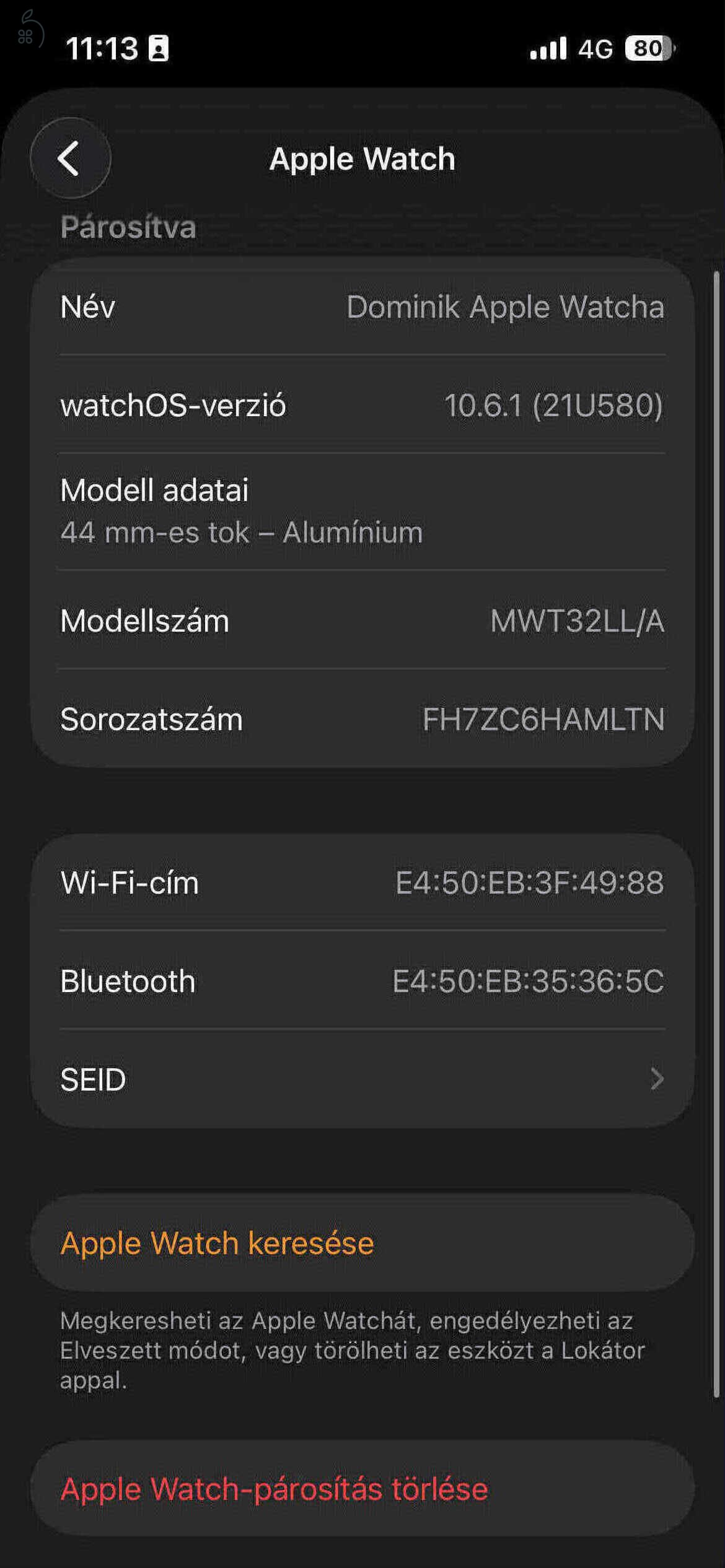The image size is (725, 1568).
Task: Select the Sorozatszám FH7ZC6HAMLTN row
Action: tap(362, 719)
